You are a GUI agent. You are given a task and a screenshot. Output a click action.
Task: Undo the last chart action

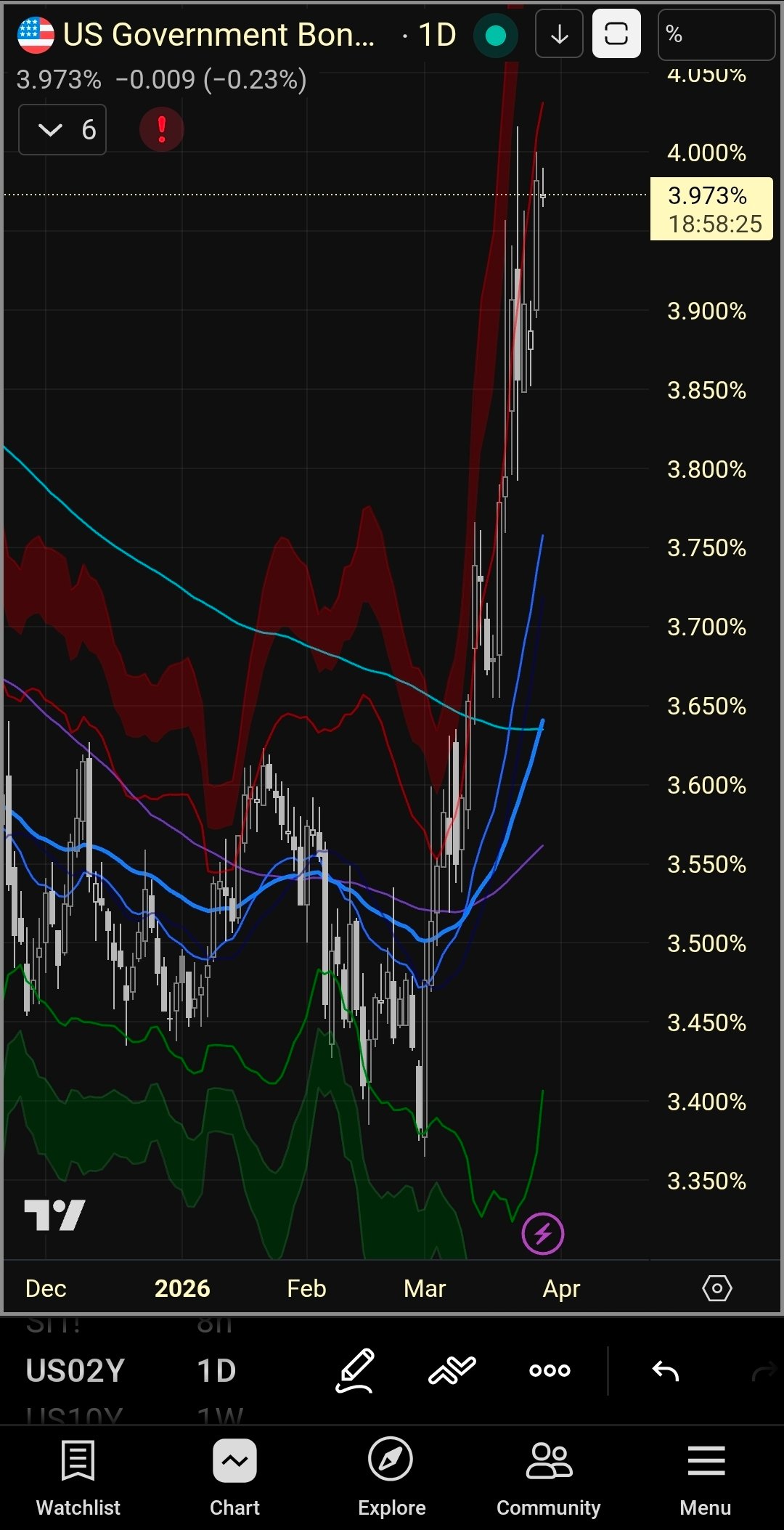click(665, 1371)
